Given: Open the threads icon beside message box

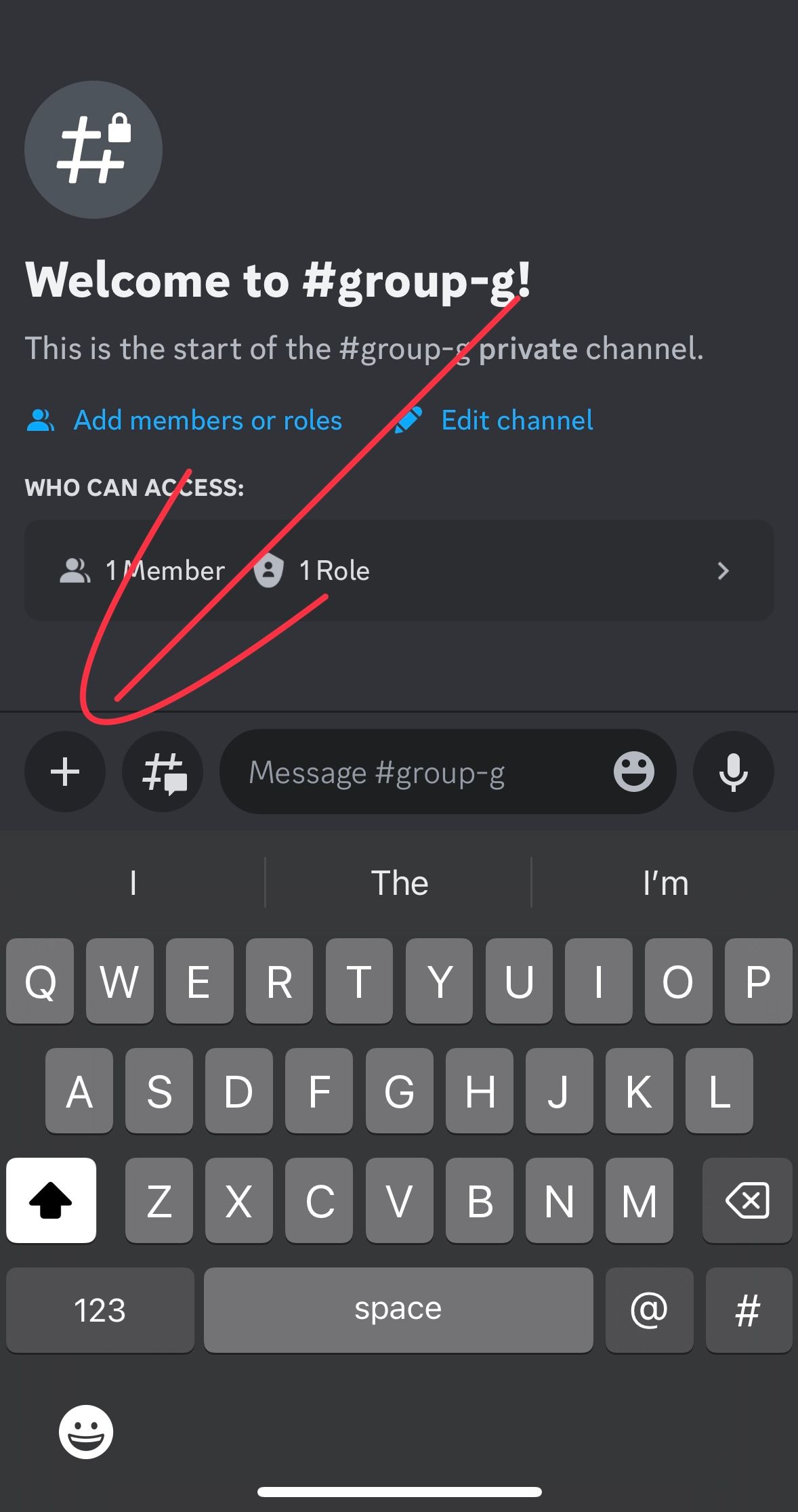Looking at the screenshot, I should pyautogui.click(x=163, y=772).
